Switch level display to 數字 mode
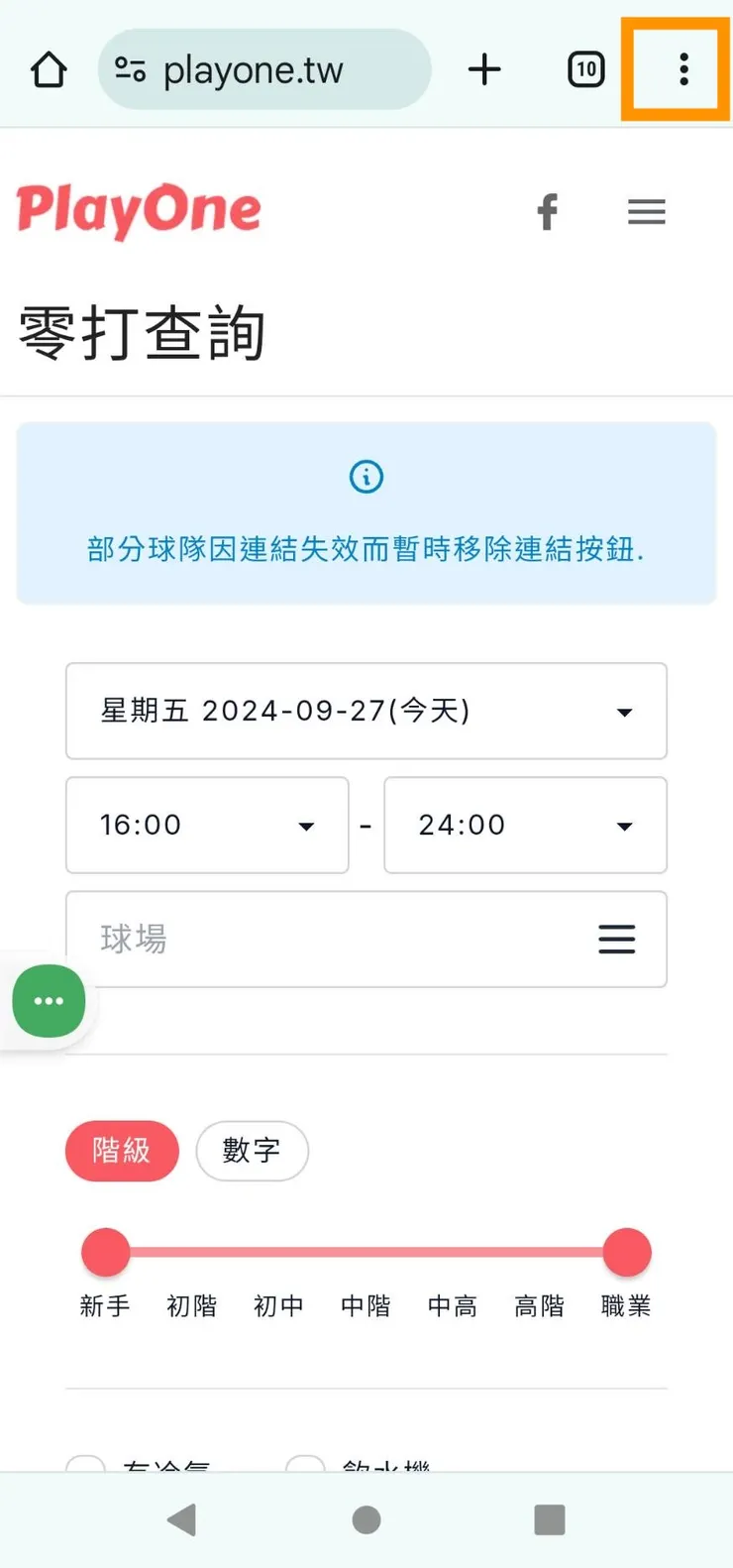Screen dimensions: 733x1568 coord(252,1151)
